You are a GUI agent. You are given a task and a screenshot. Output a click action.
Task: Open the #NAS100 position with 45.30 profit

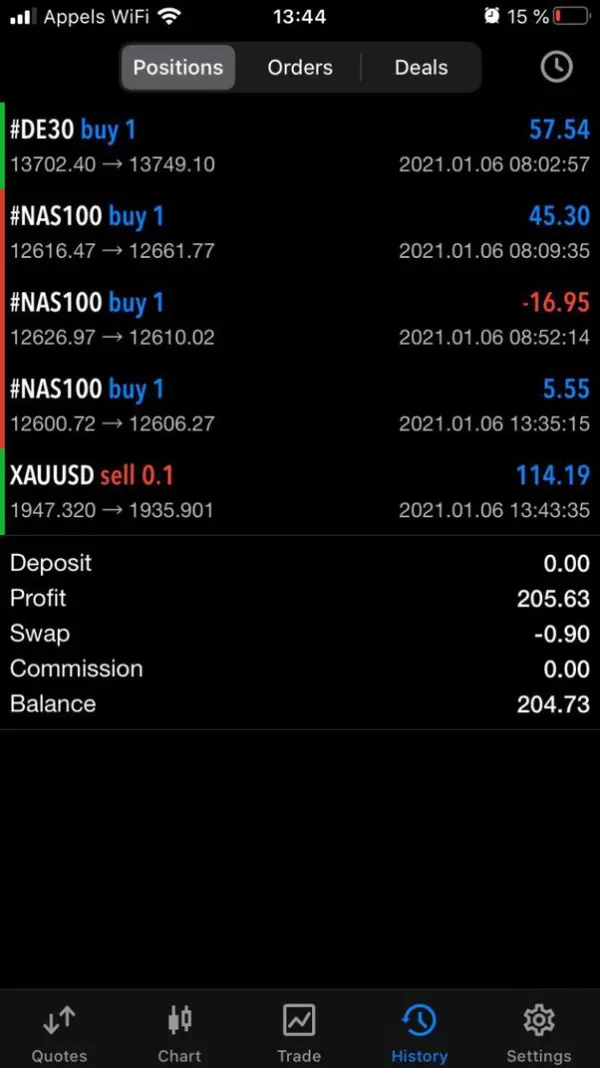click(300, 232)
